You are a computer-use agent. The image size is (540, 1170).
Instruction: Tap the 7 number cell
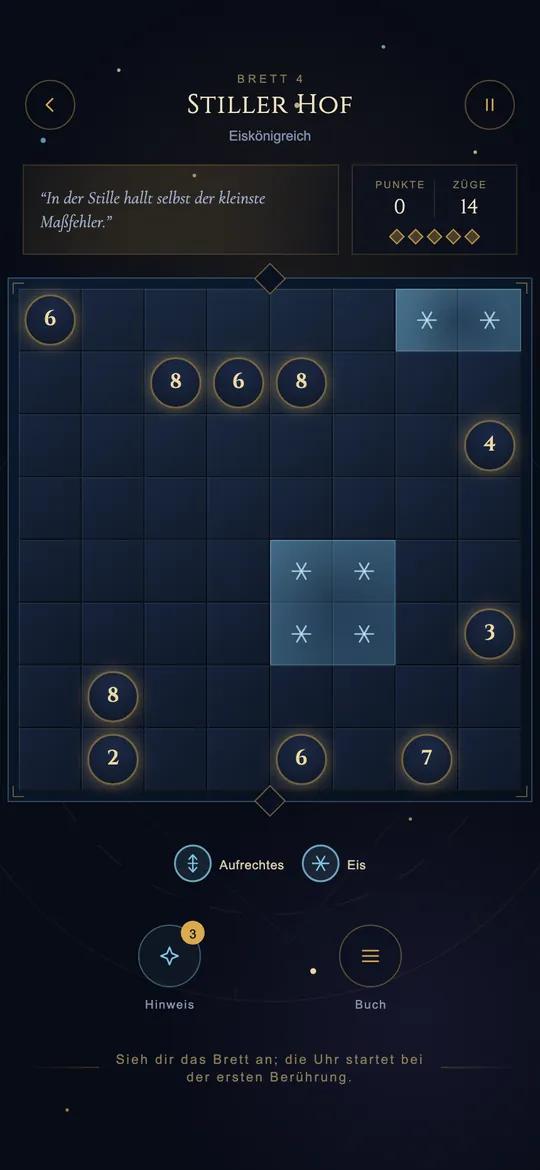click(427, 759)
